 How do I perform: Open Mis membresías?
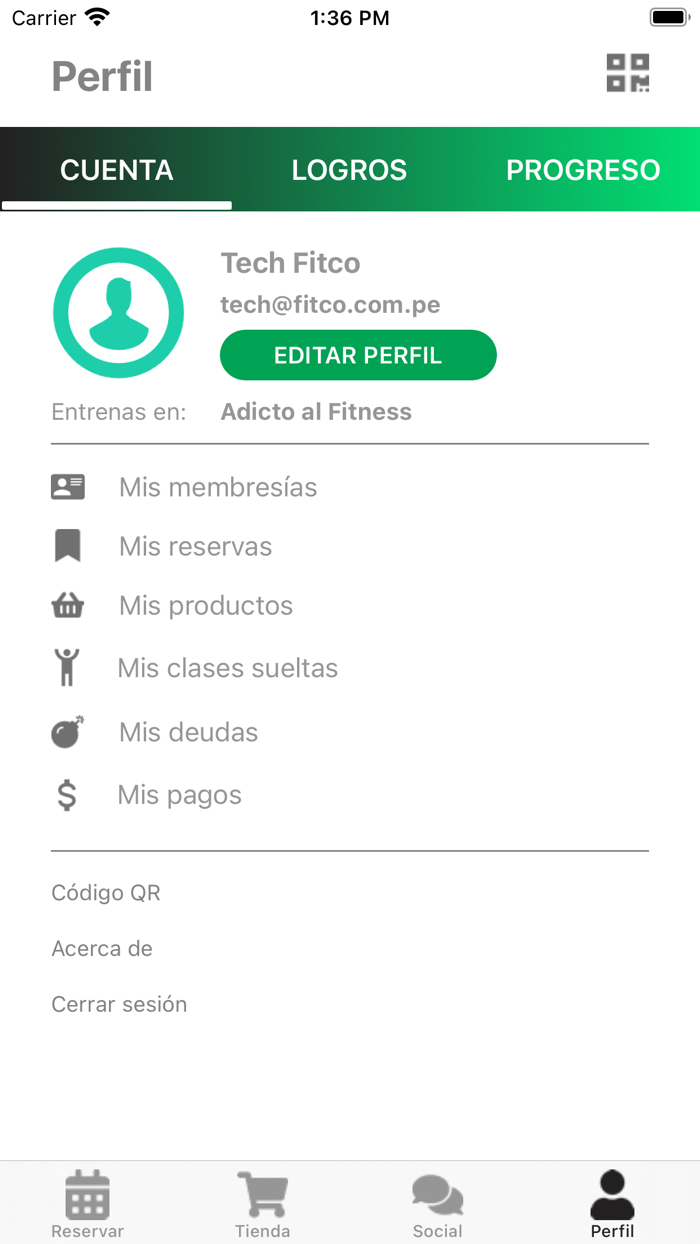click(217, 487)
